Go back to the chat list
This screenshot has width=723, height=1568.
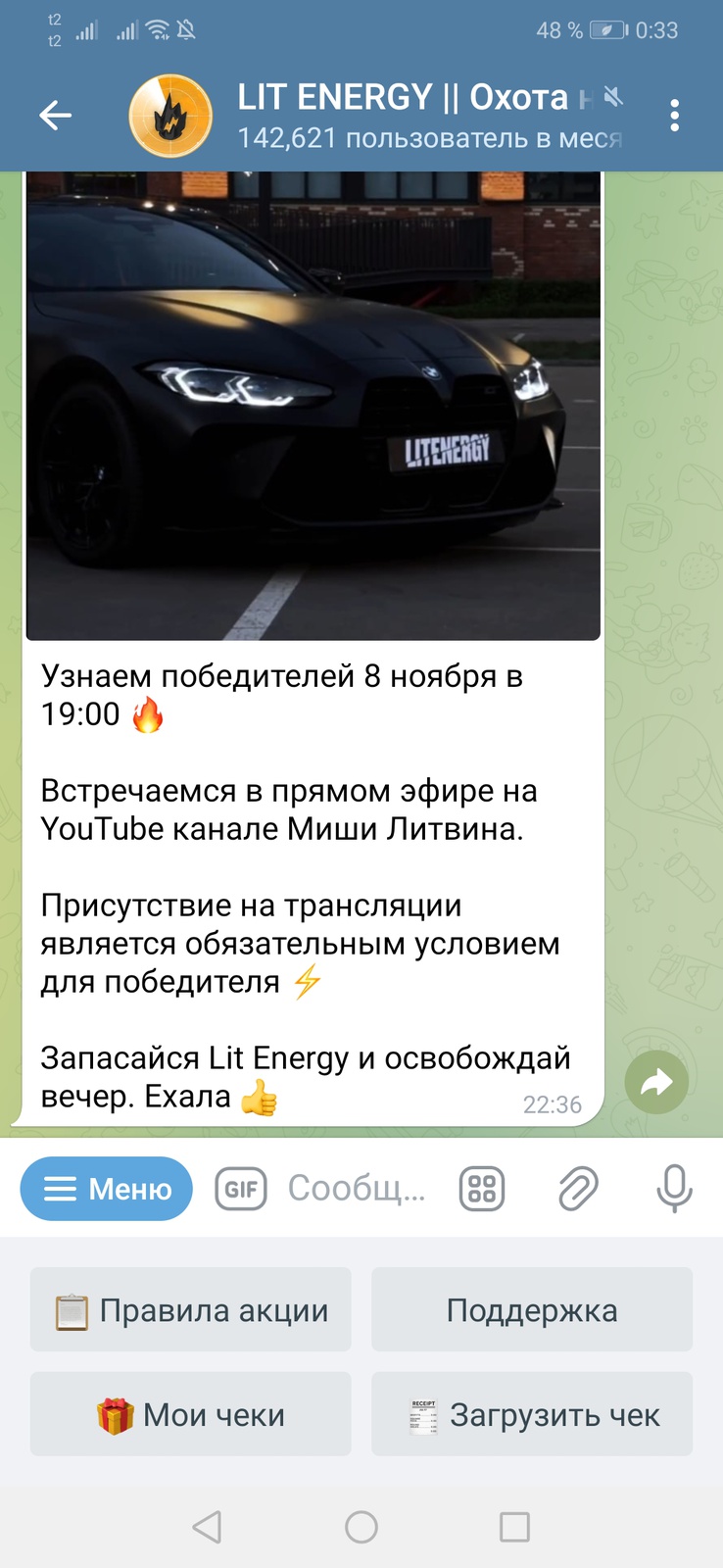(x=56, y=116)
